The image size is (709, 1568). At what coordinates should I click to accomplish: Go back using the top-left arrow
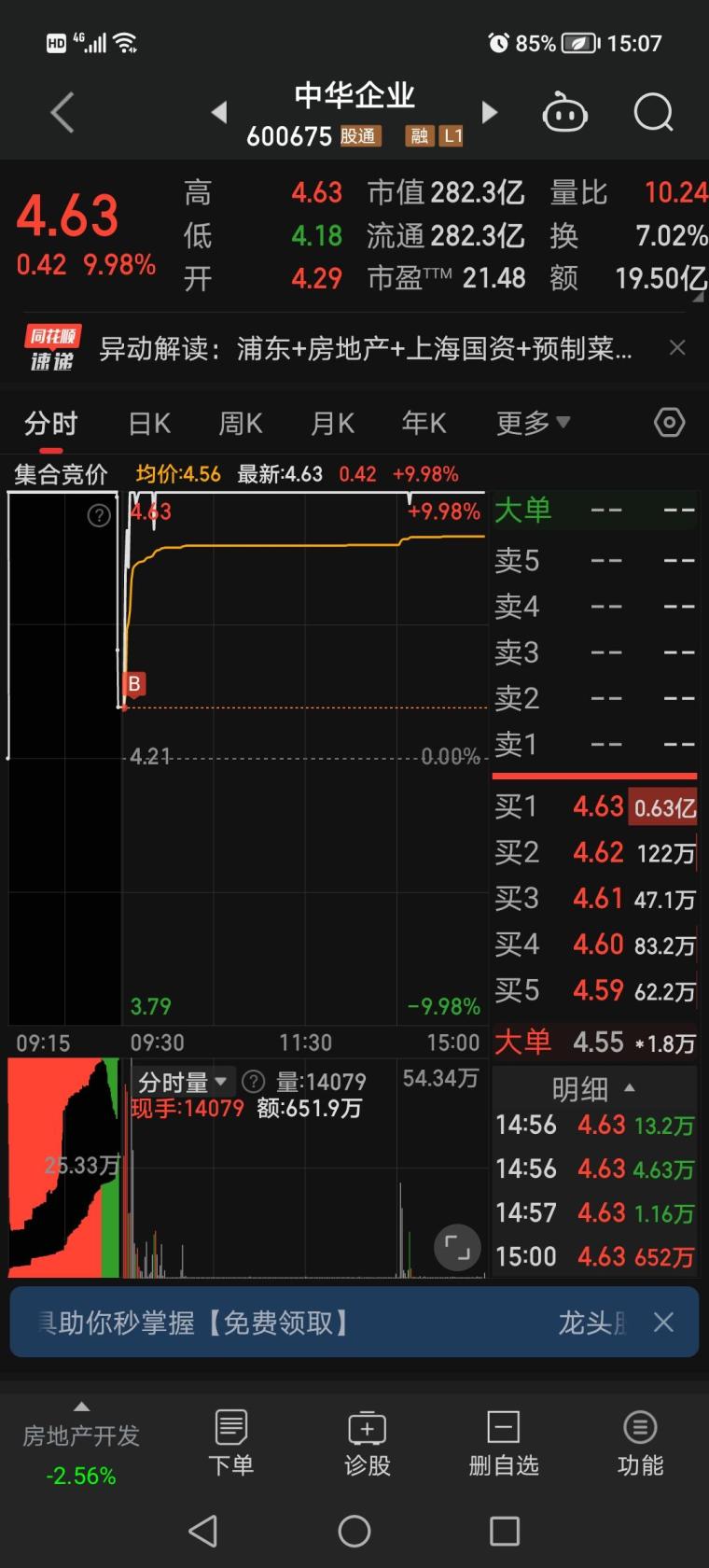[x=63, y=113]
